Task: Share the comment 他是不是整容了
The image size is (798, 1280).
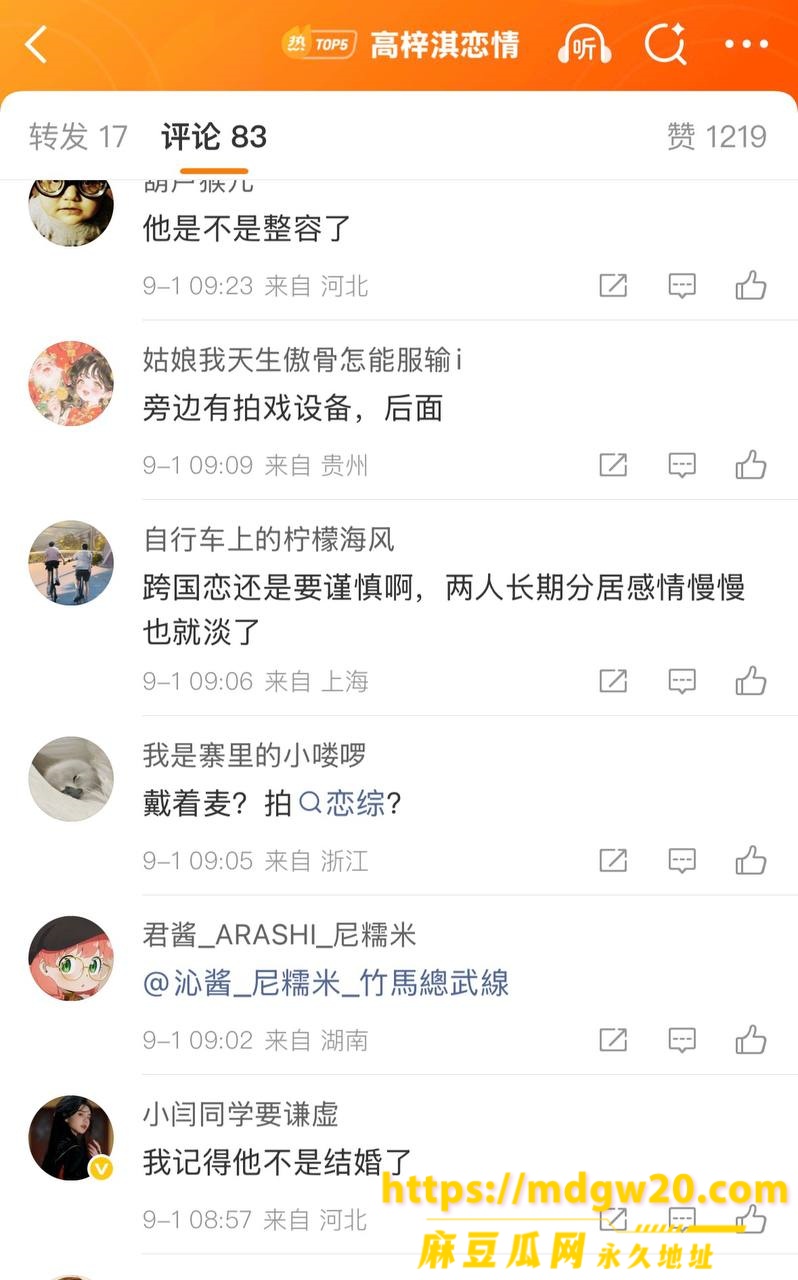Action: coord(613,286)
